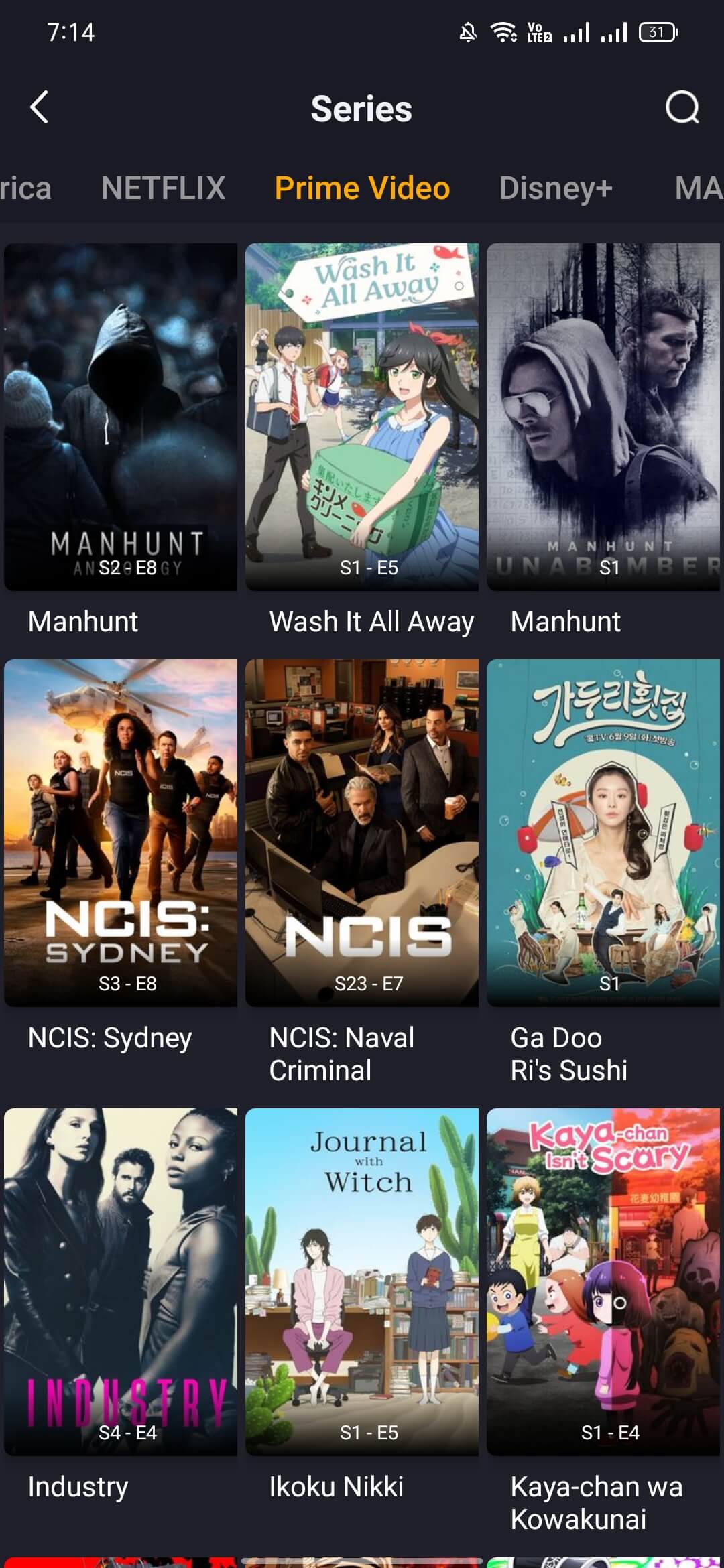
Task: Open Ikoku Nikki series
Action: [362, 1281]
